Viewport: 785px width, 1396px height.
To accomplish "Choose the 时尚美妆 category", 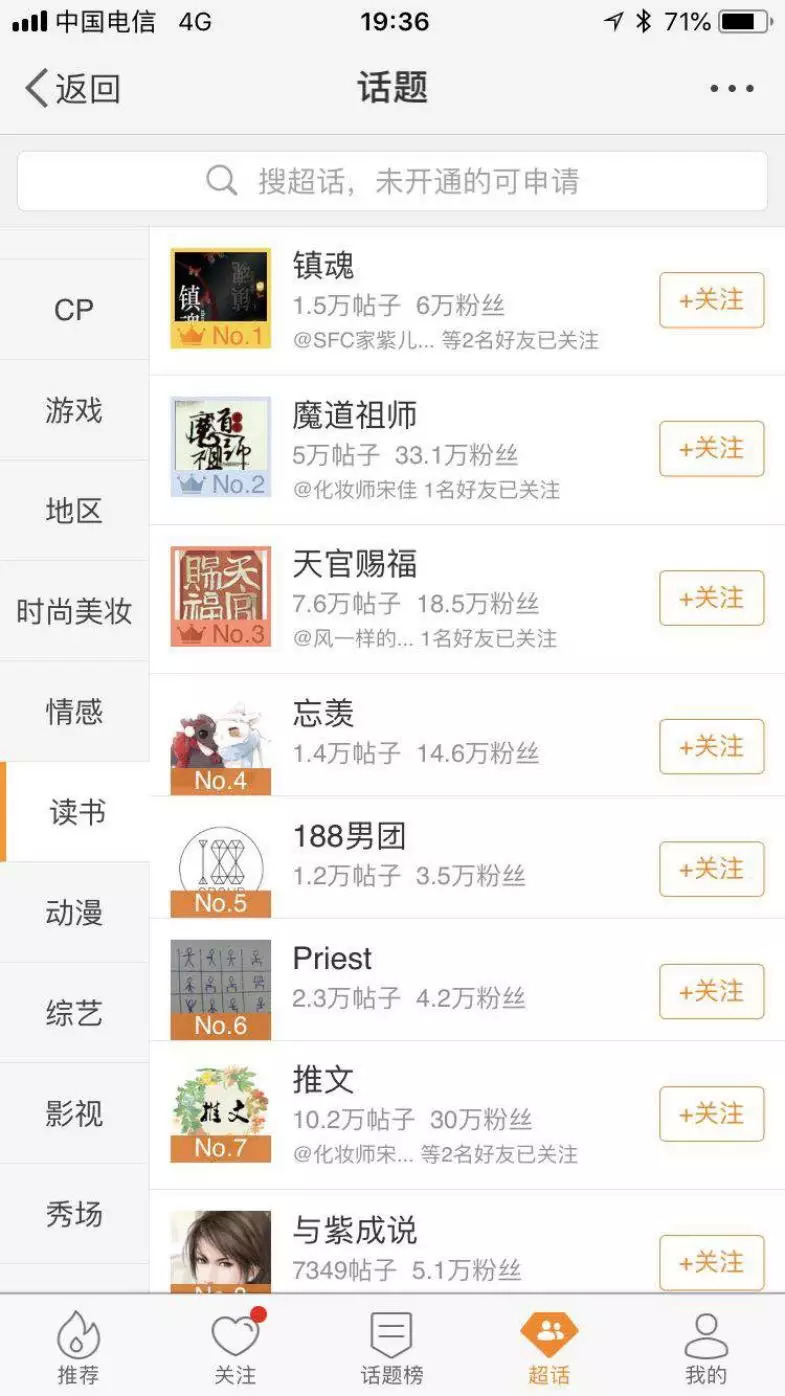I will (74, 611).
